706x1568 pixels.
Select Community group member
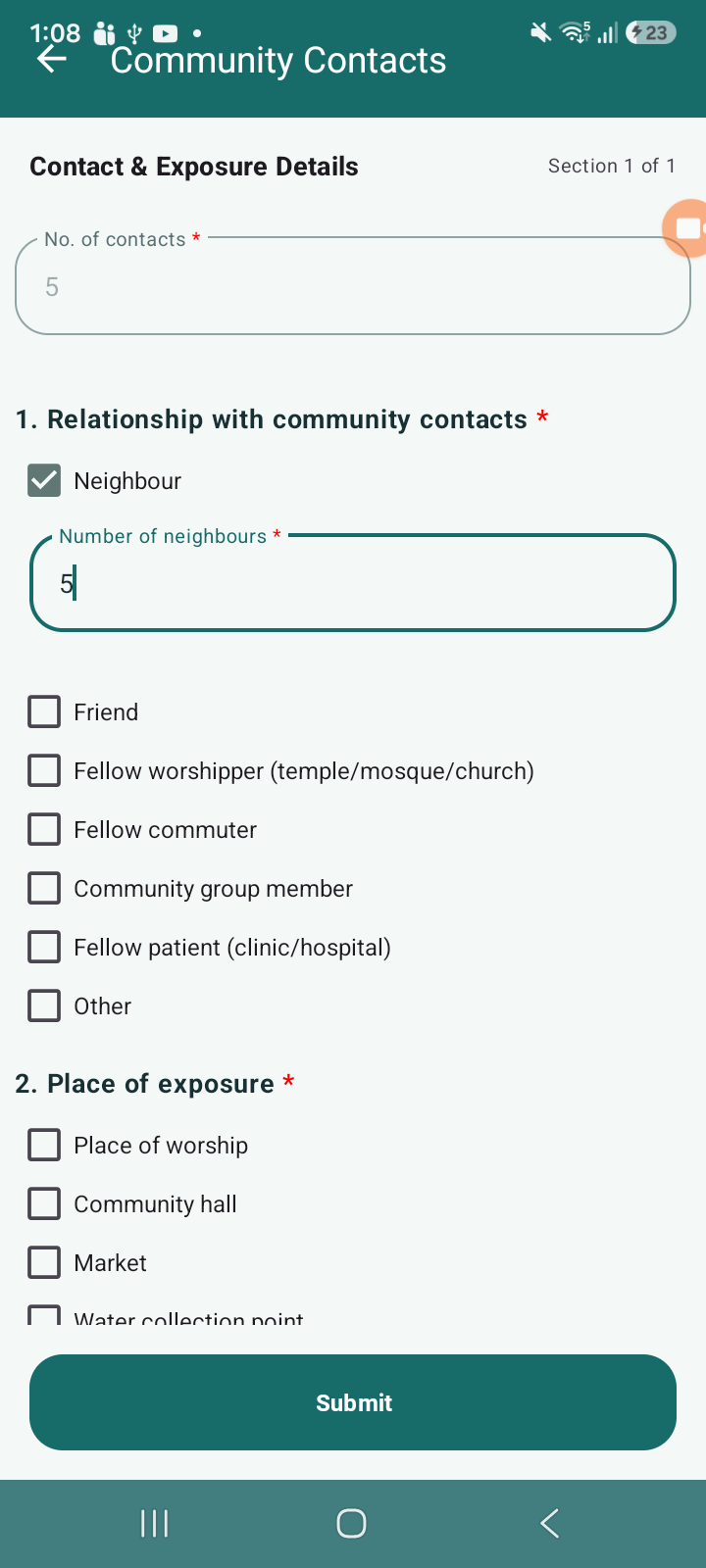pyautogui.click(x=44, y=888)
